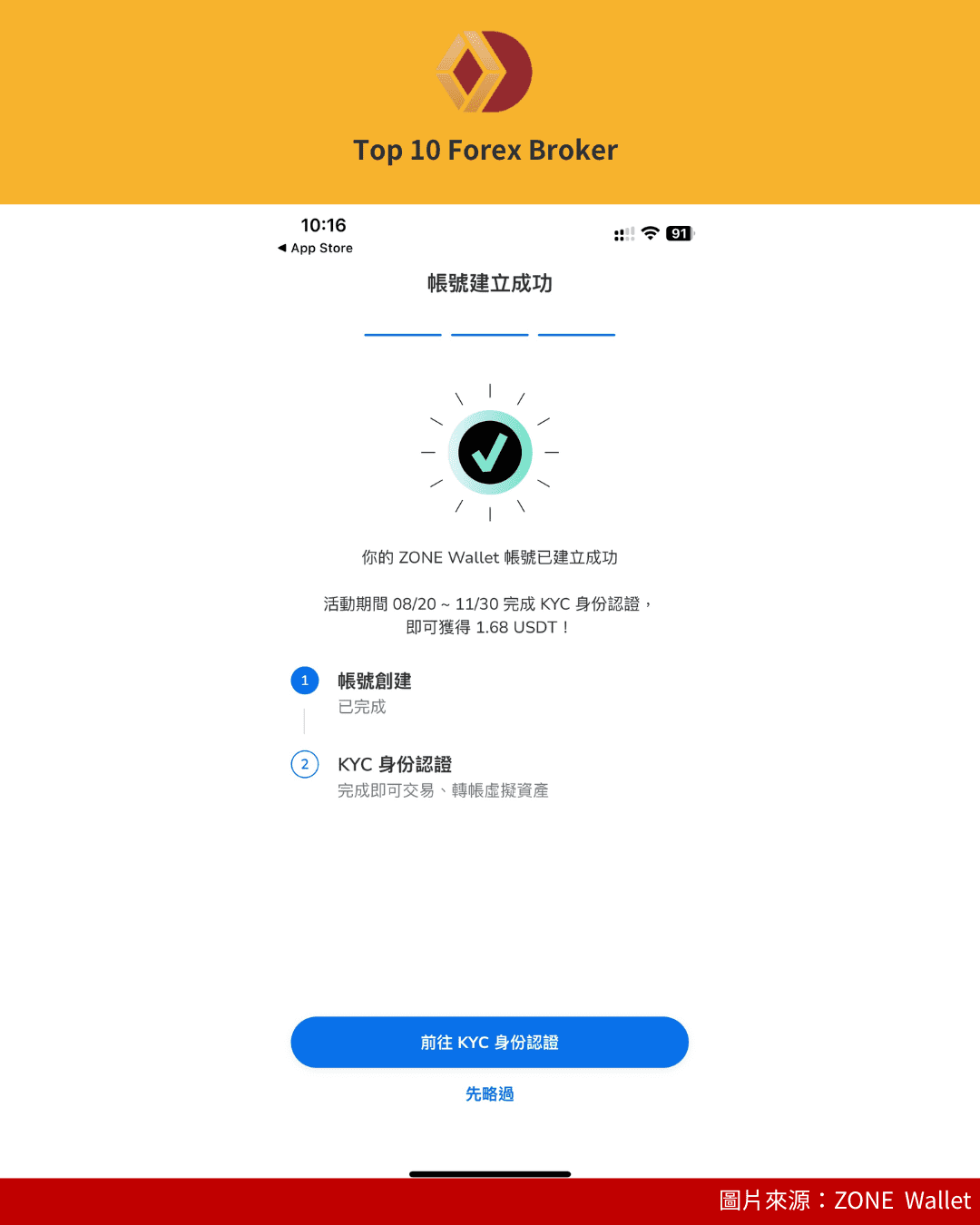The height and width of the screenshot is (1225, 980).
Task: Tap the first segment of the progress bar
Action: coord(402,335)
